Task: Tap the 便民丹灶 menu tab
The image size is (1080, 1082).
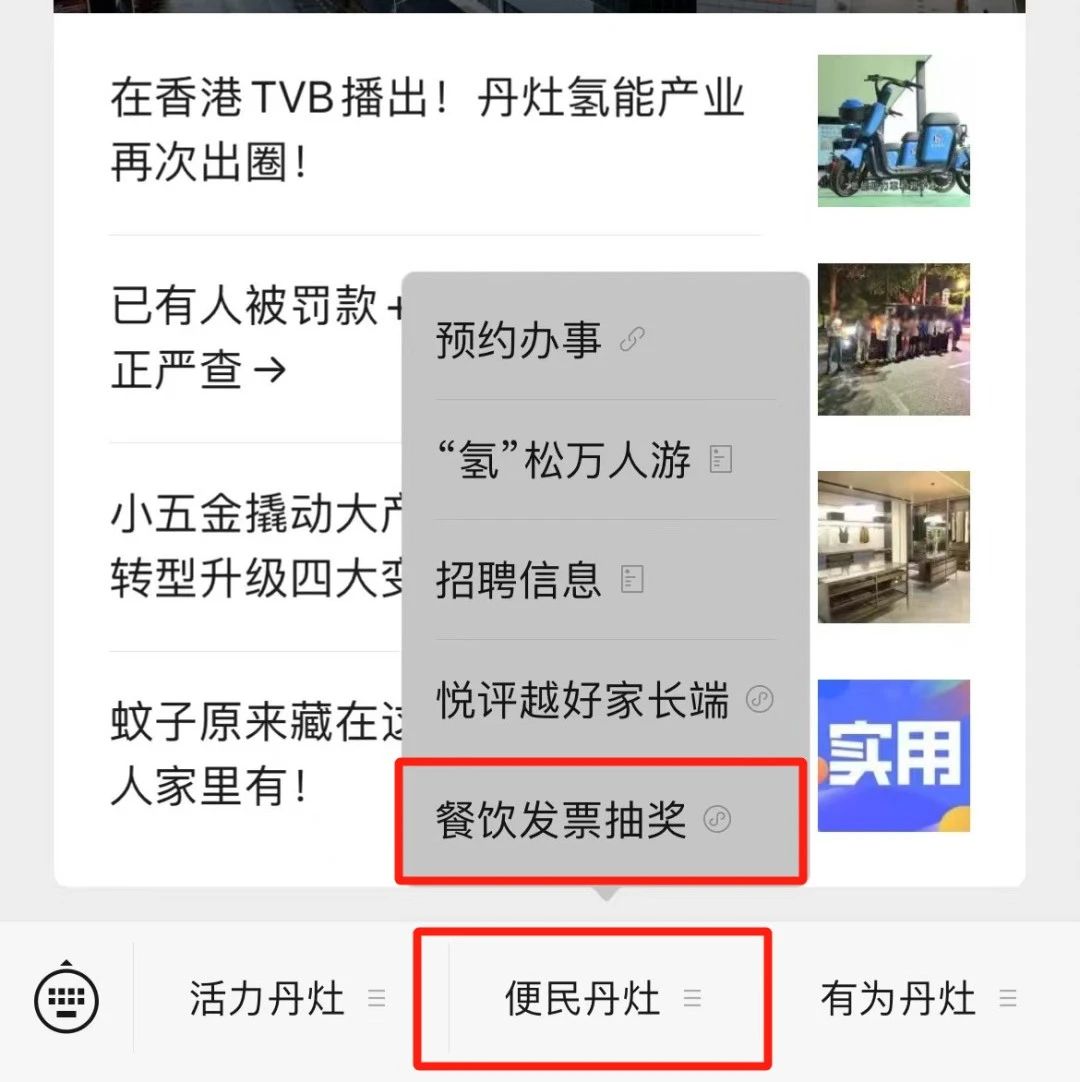Action: (583, 998)
